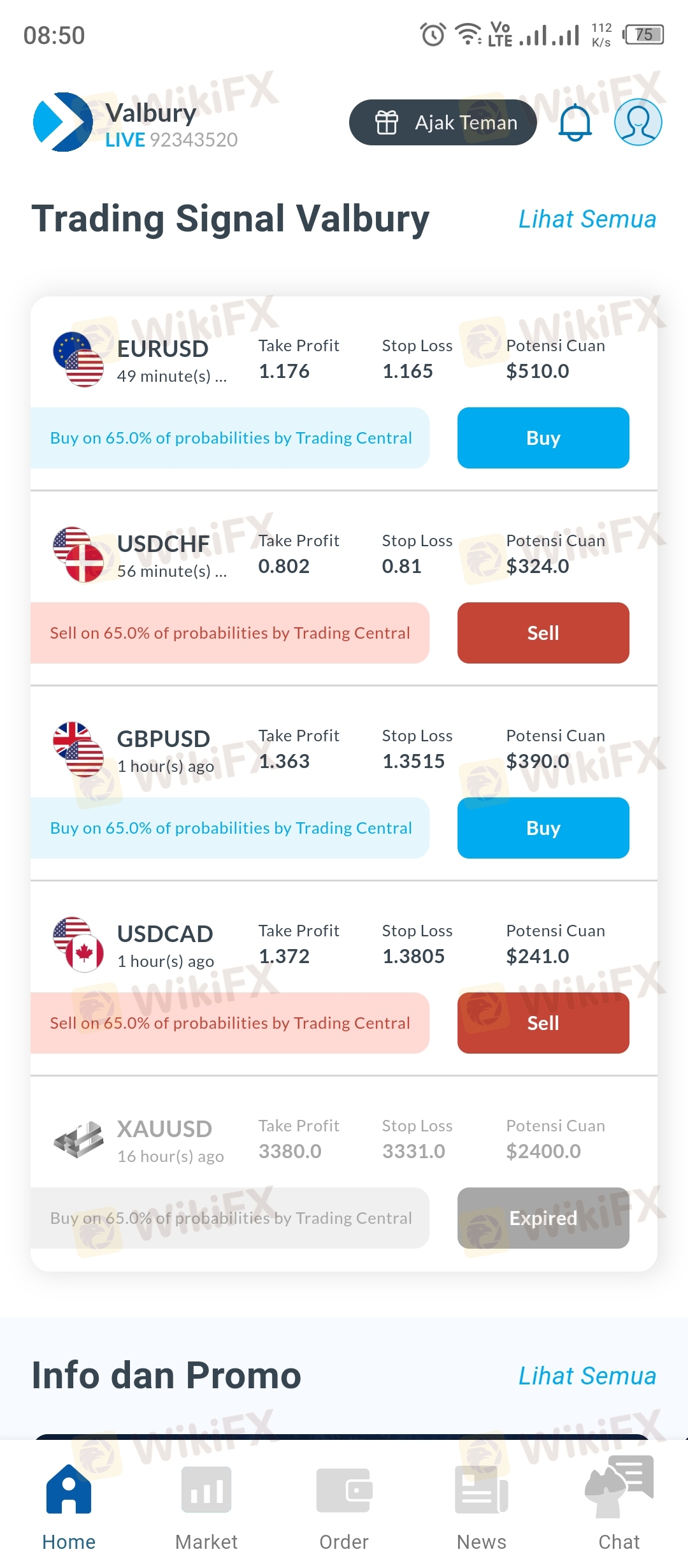This screenshot has height=1568, width=688.
Task: Open the USDCAD signal card
Action: coord(344,979)
